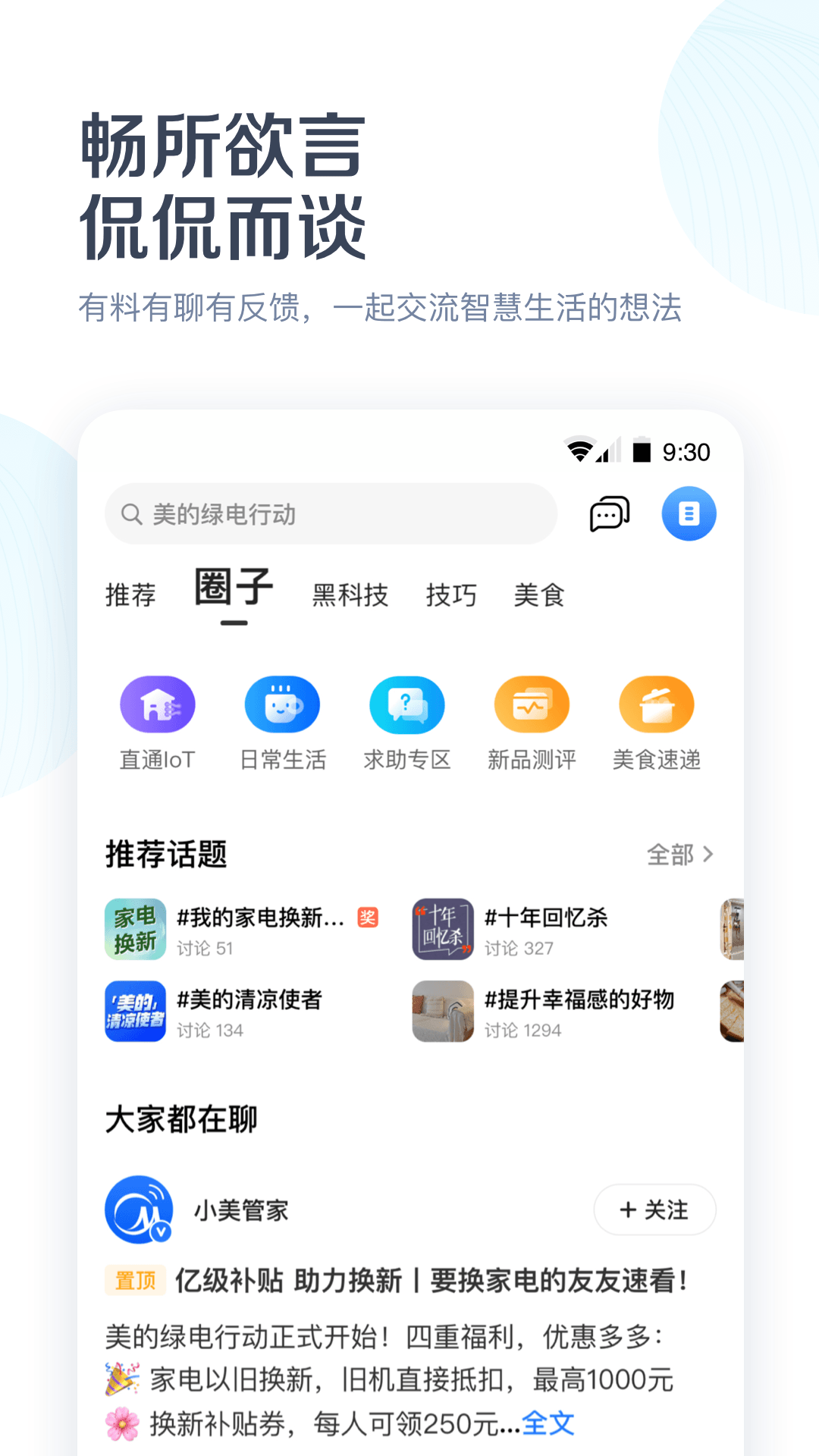Select the 日常生活 circle icon

click(282, 704)
